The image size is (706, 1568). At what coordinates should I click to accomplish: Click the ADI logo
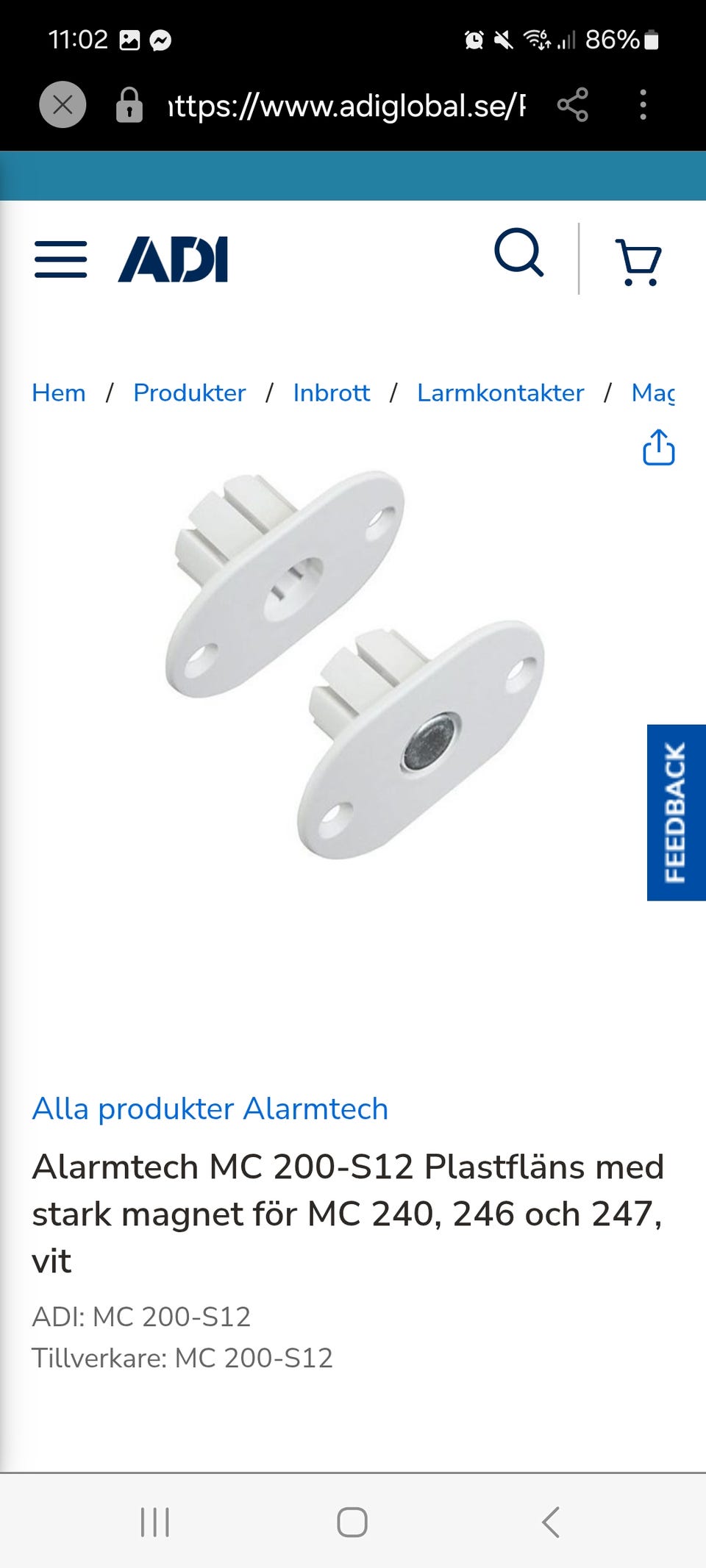174,257
